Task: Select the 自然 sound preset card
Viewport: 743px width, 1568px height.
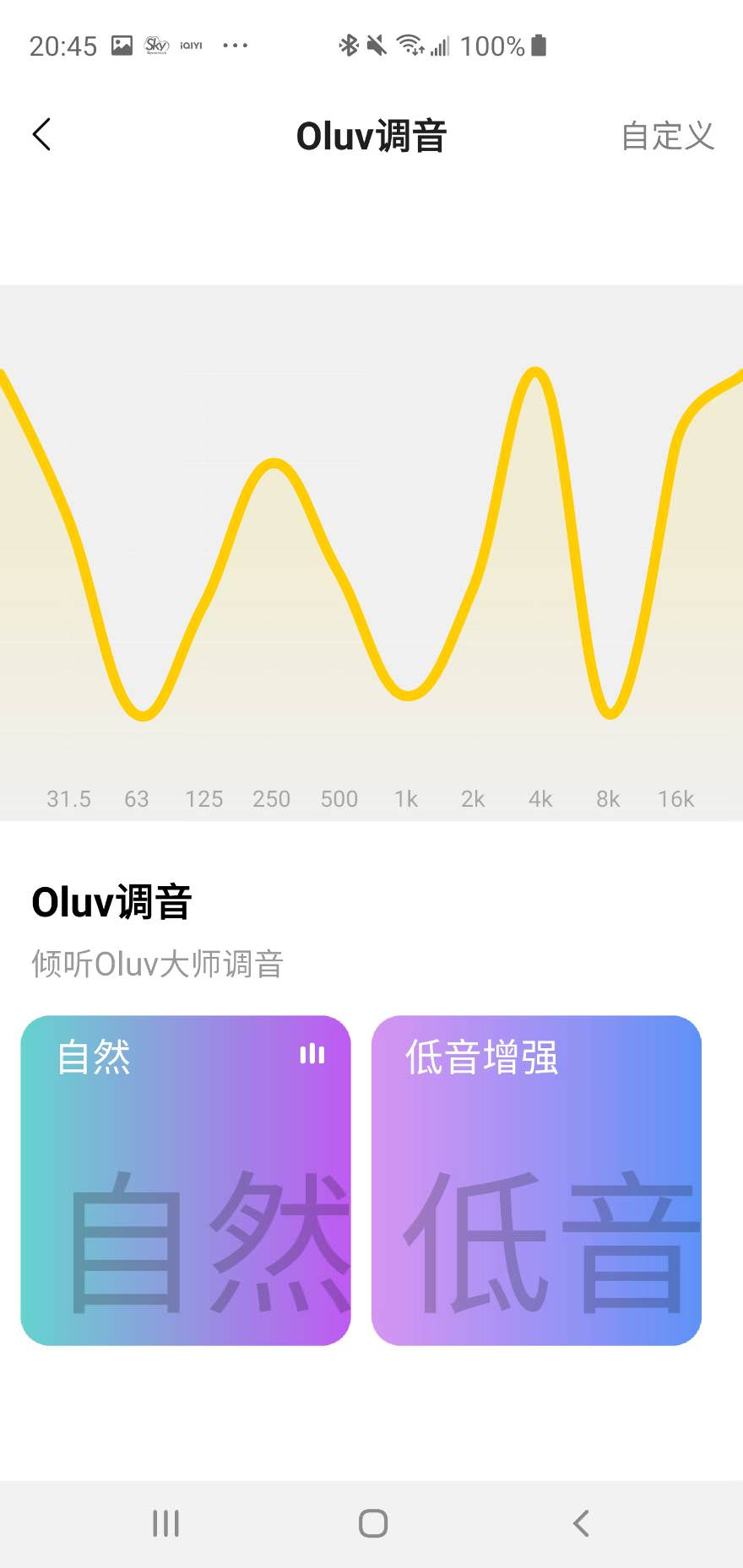Action: [186, 1180]
